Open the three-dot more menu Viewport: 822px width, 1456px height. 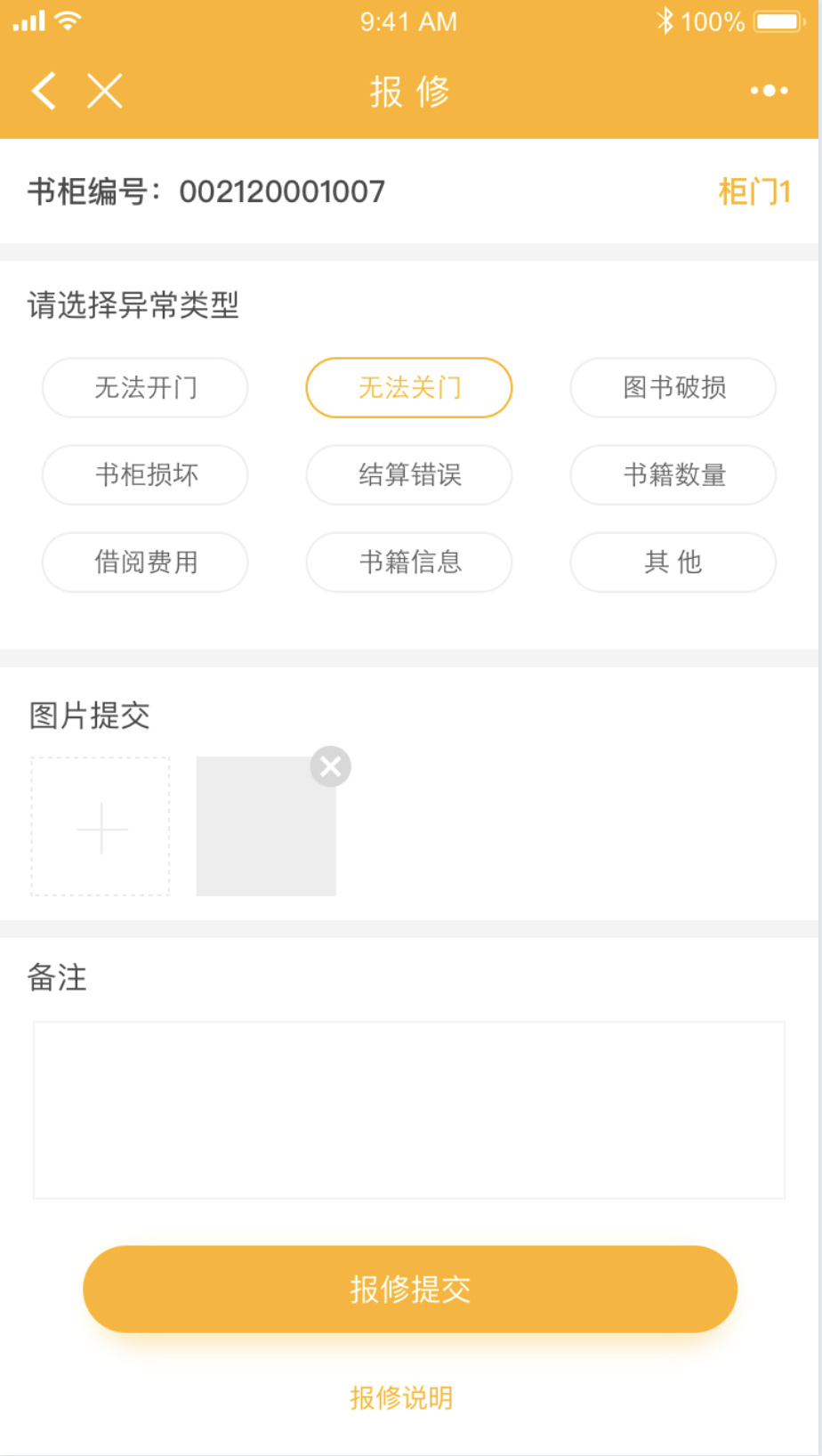click(769, 91)
